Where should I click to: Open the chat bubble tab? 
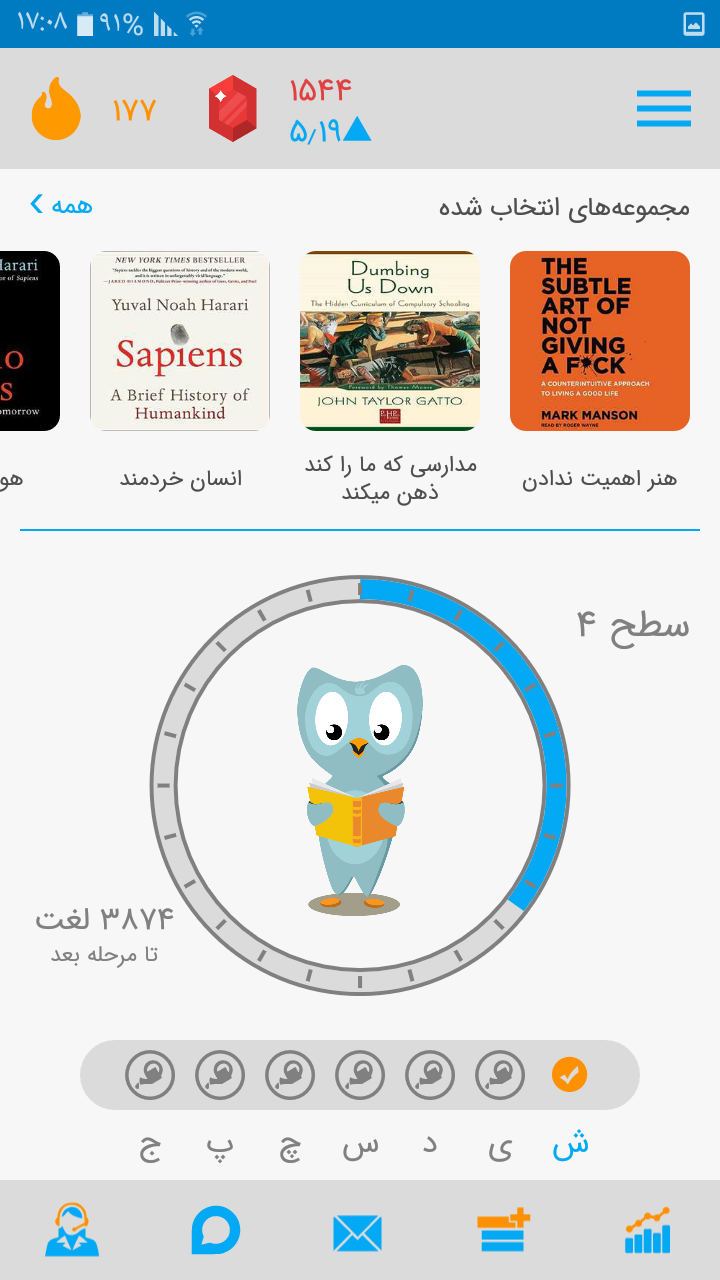point(216,1231)
